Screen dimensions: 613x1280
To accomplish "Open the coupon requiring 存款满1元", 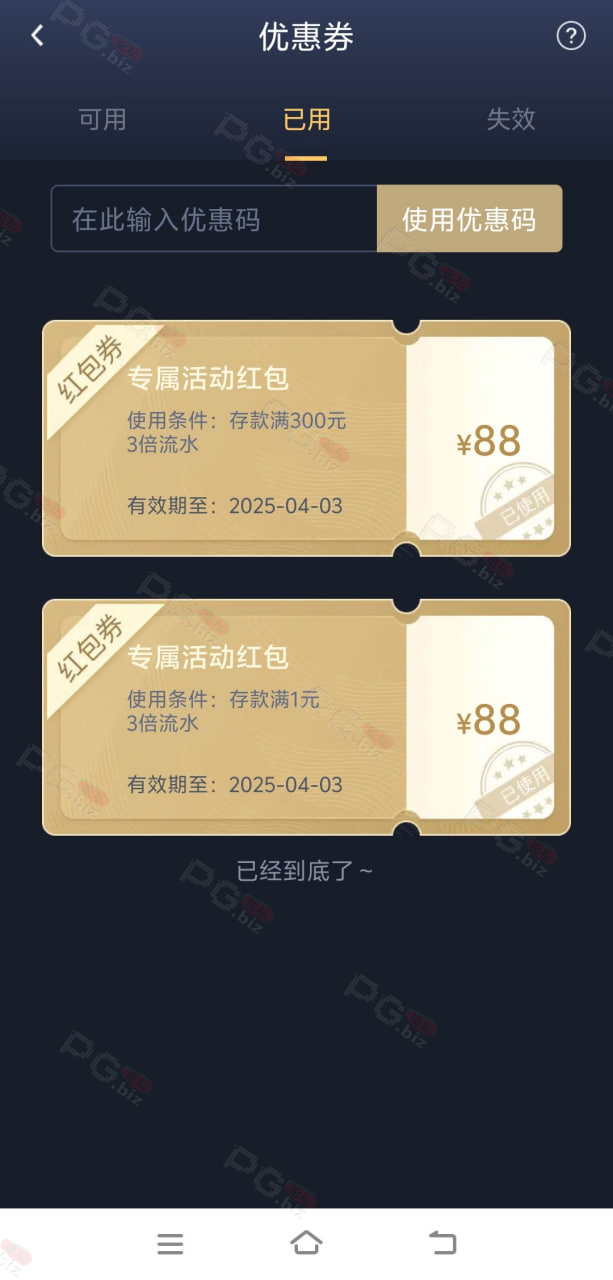I will tap(306, 717).
